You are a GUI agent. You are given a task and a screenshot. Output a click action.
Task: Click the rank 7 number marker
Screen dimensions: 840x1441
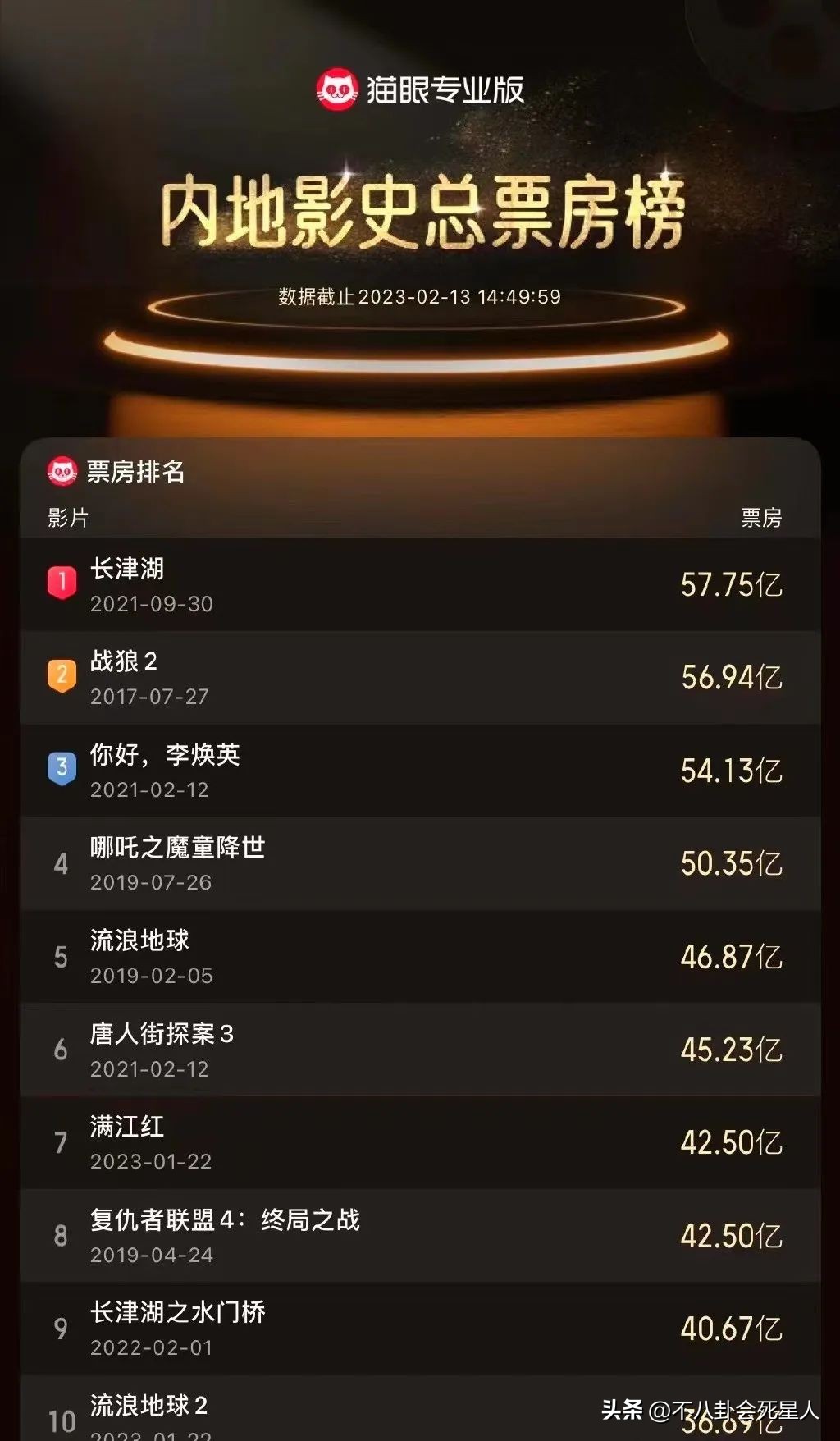tap(61, 1141)
